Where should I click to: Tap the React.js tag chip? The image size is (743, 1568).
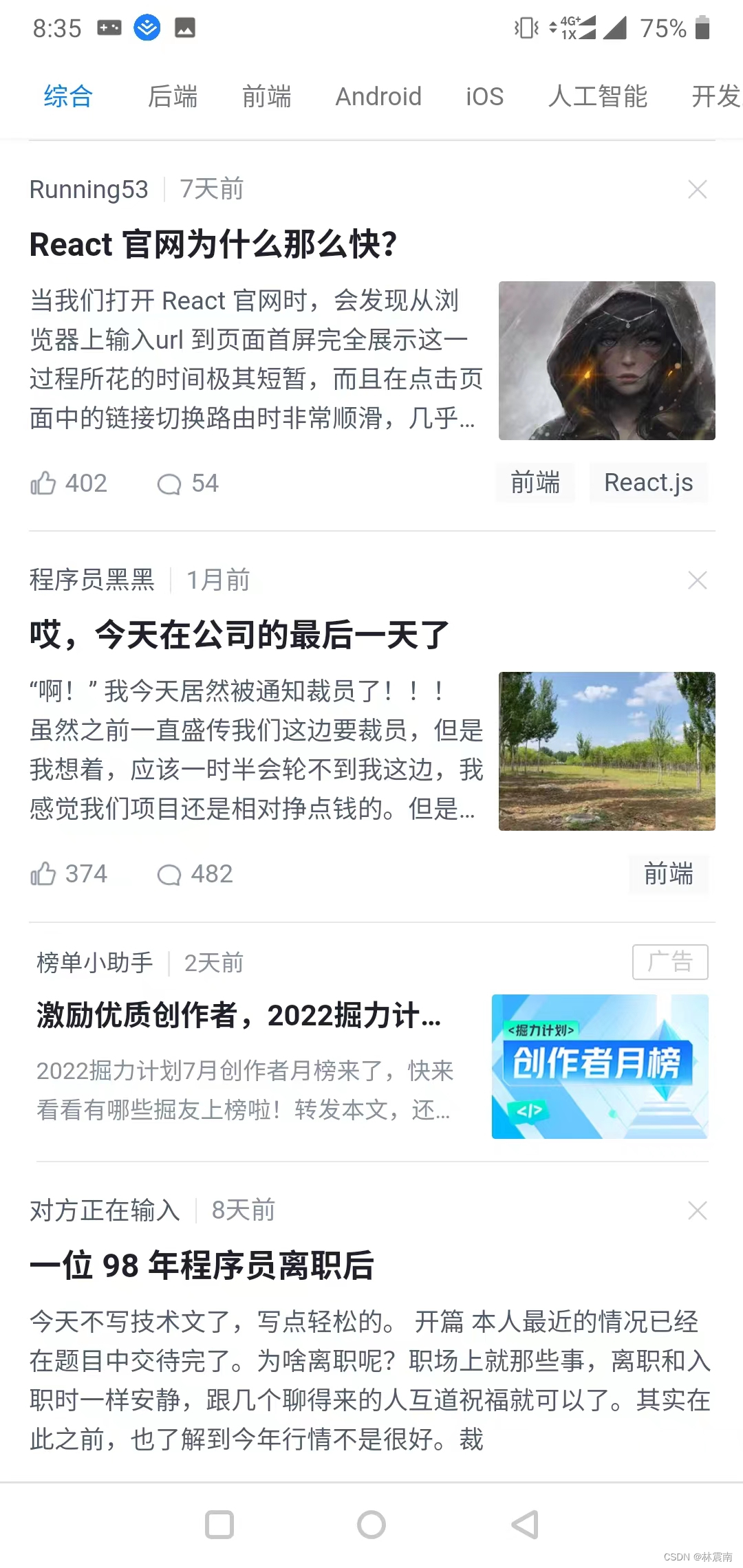[649, 483]
